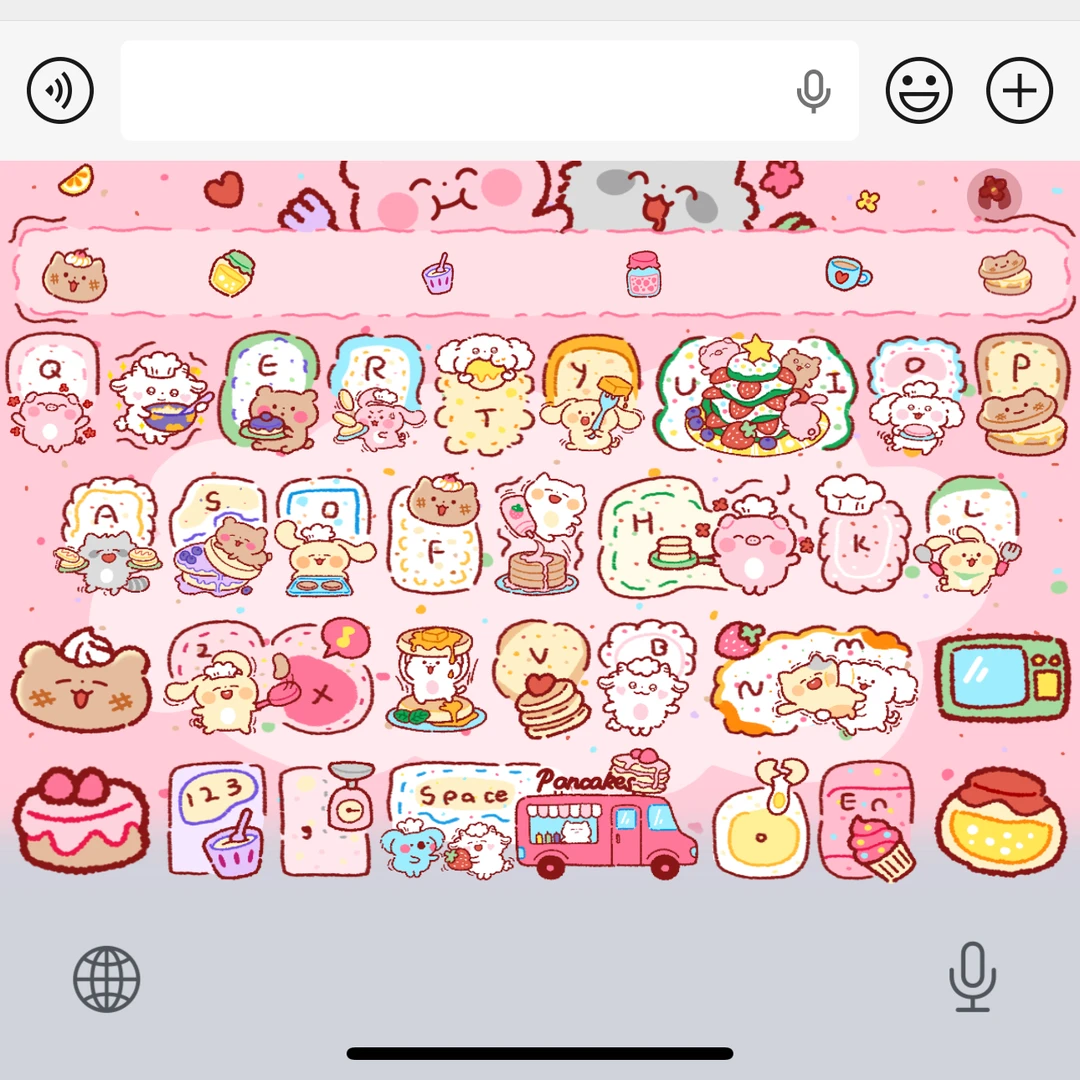Start dictation with the bottom microphone
This screenshot has width=1080, height=1080.
973,977
